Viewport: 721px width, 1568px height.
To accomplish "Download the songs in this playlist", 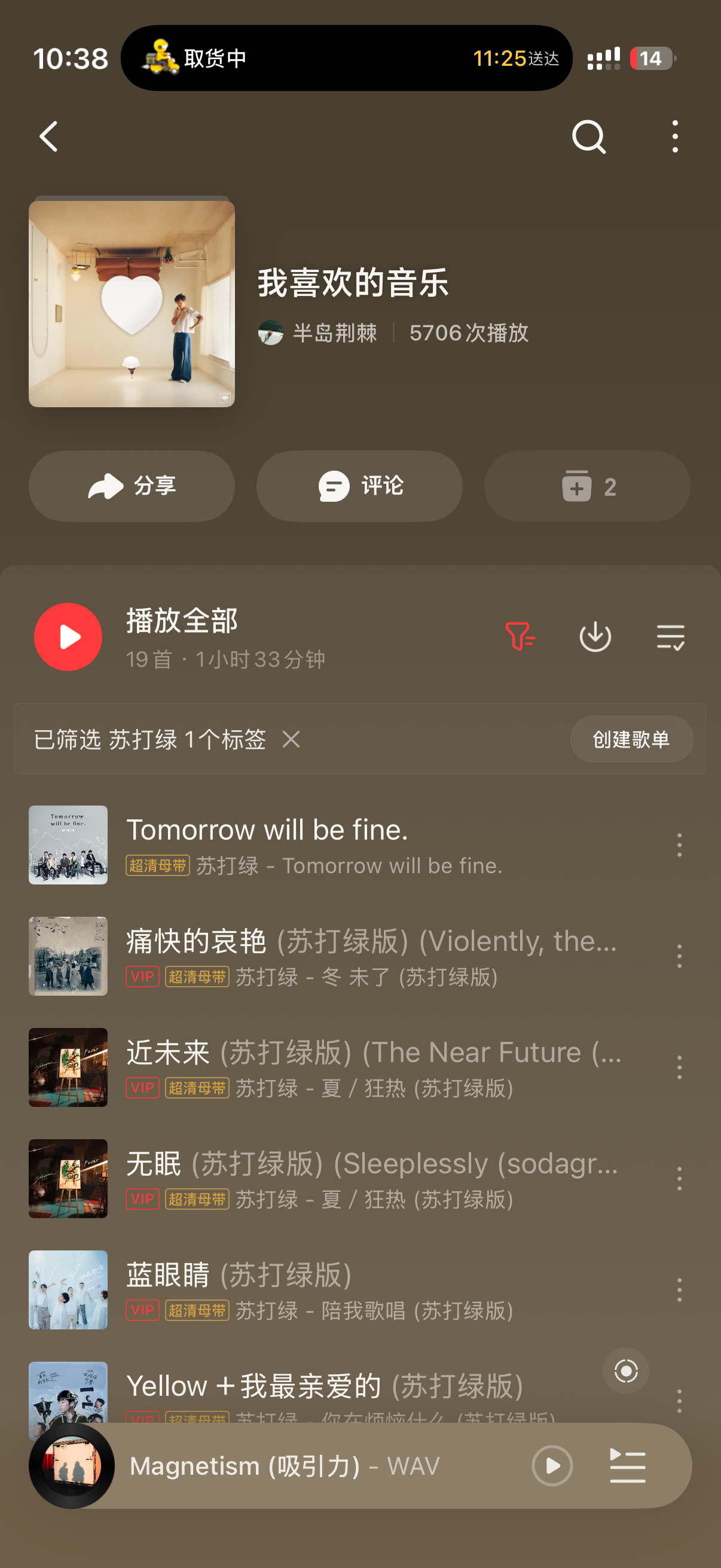I will click(594, 637).
